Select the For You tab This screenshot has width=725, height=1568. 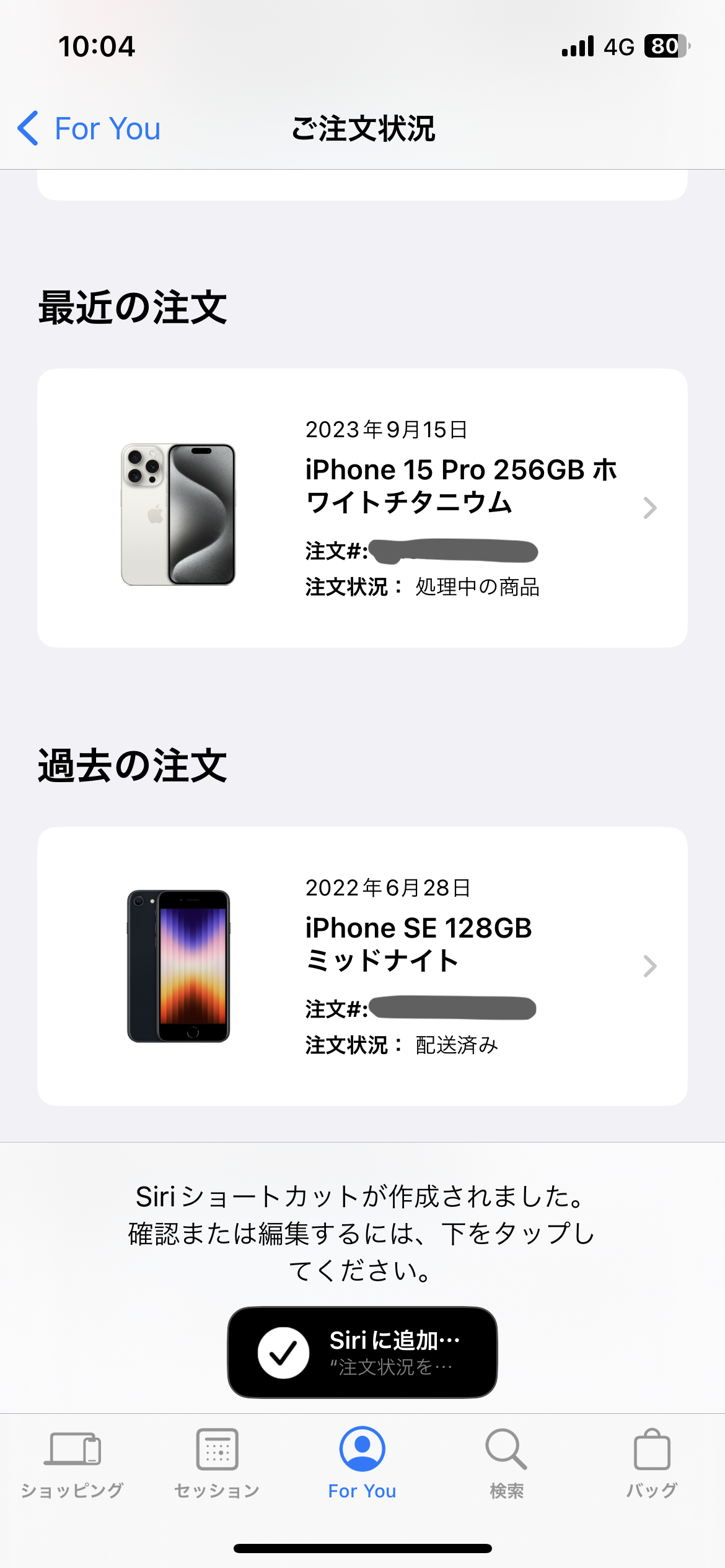362,1464
